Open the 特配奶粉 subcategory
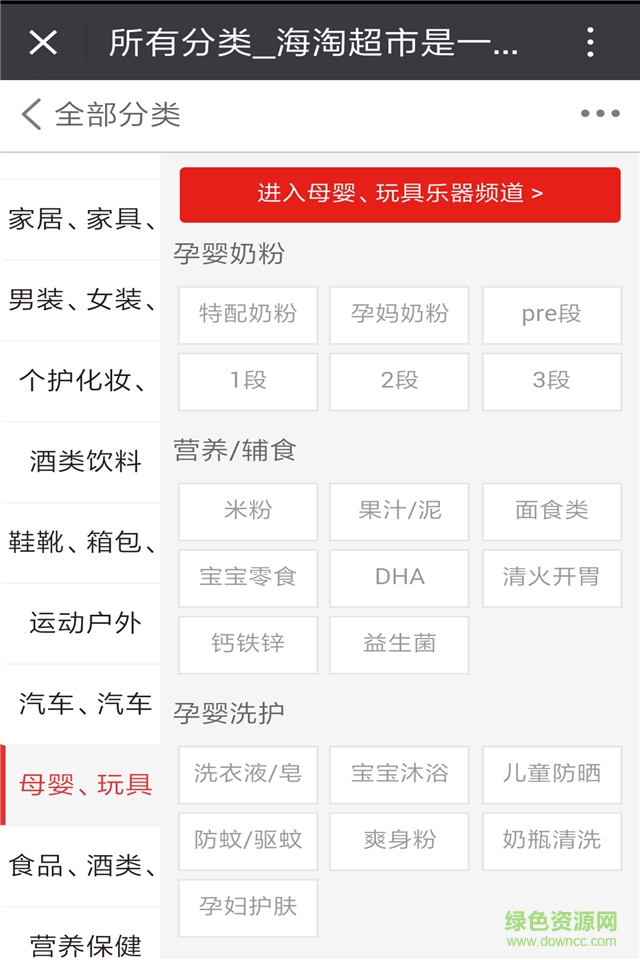The width and height of the screenshot is (640, 960). [x=248, y=314]
